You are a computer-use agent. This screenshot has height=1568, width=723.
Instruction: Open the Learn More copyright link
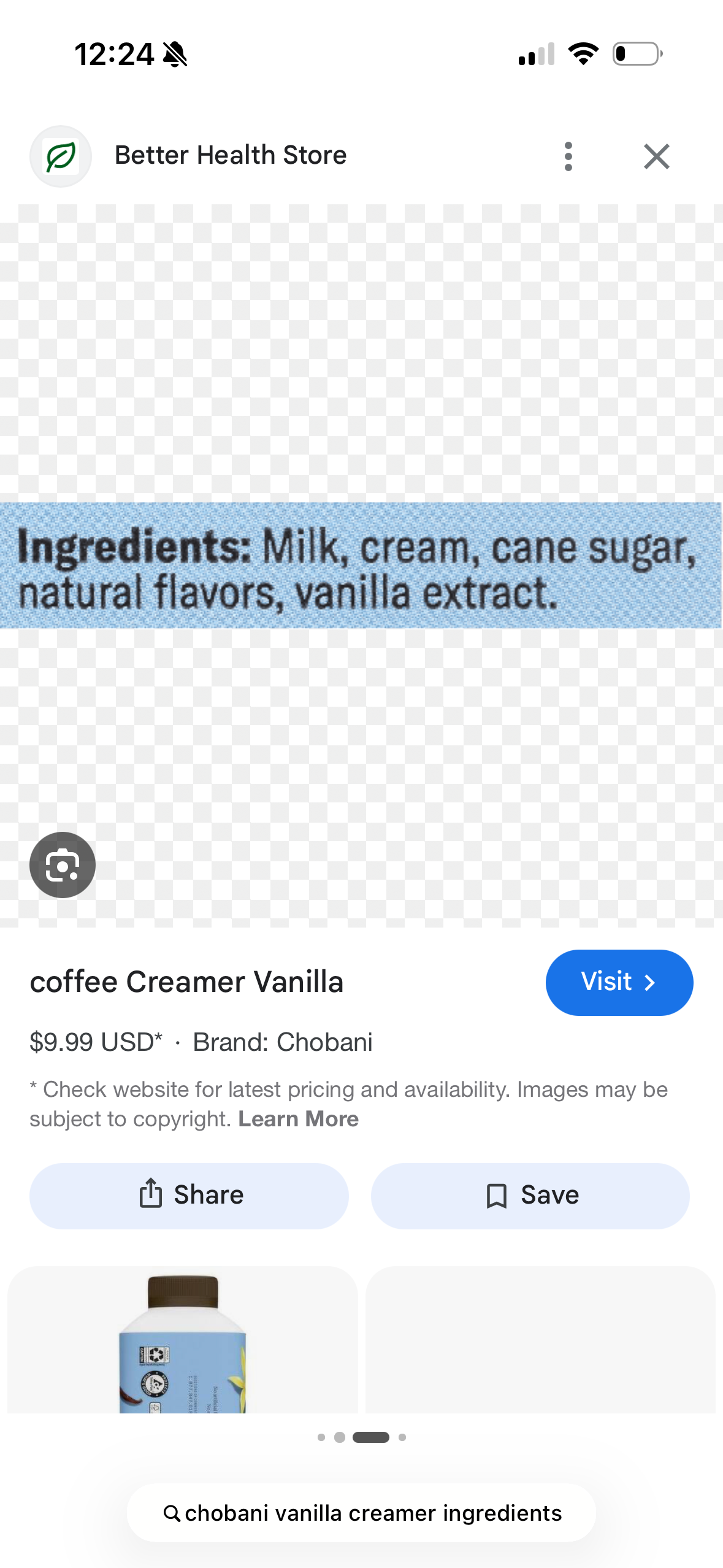(x=298, y=1119)
